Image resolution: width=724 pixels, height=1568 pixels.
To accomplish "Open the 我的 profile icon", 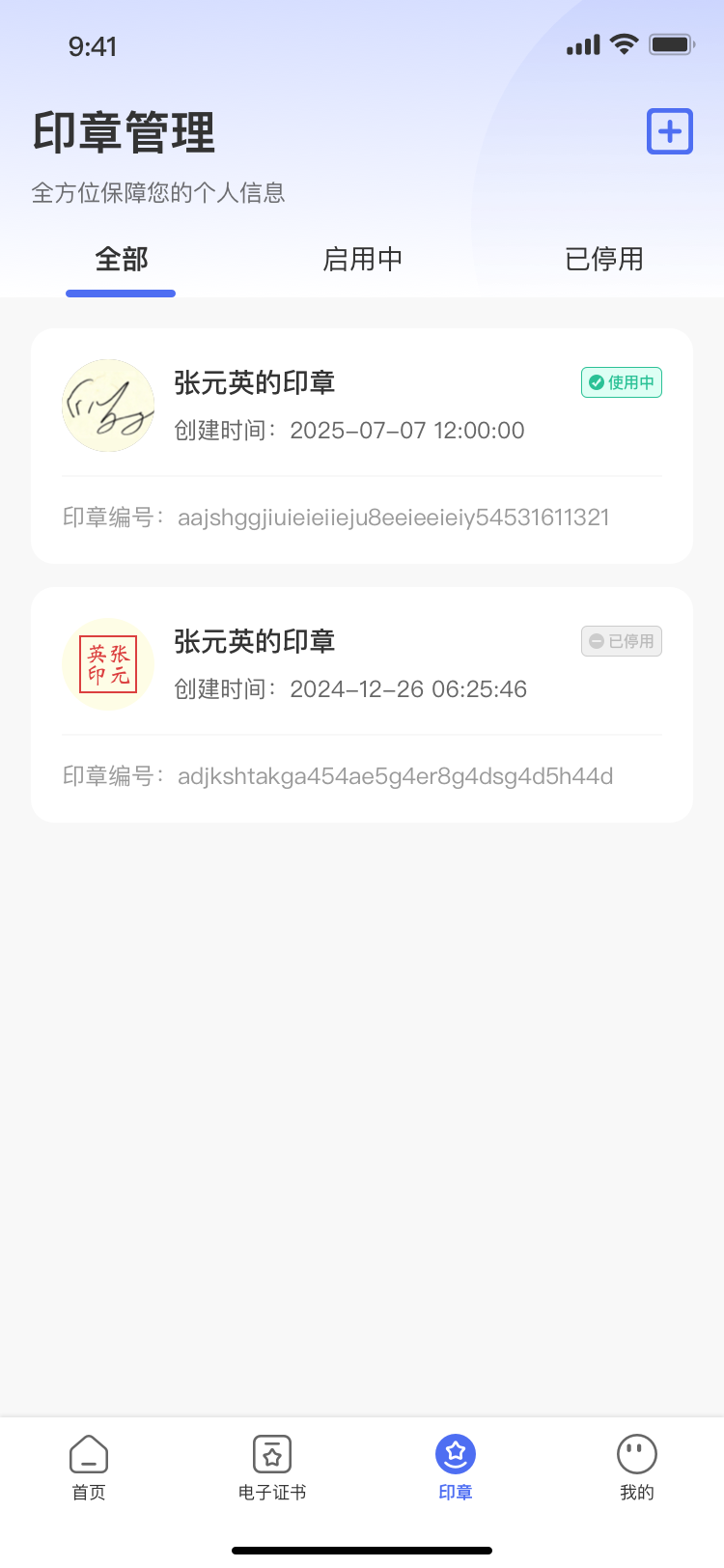I will [635, 1453].
